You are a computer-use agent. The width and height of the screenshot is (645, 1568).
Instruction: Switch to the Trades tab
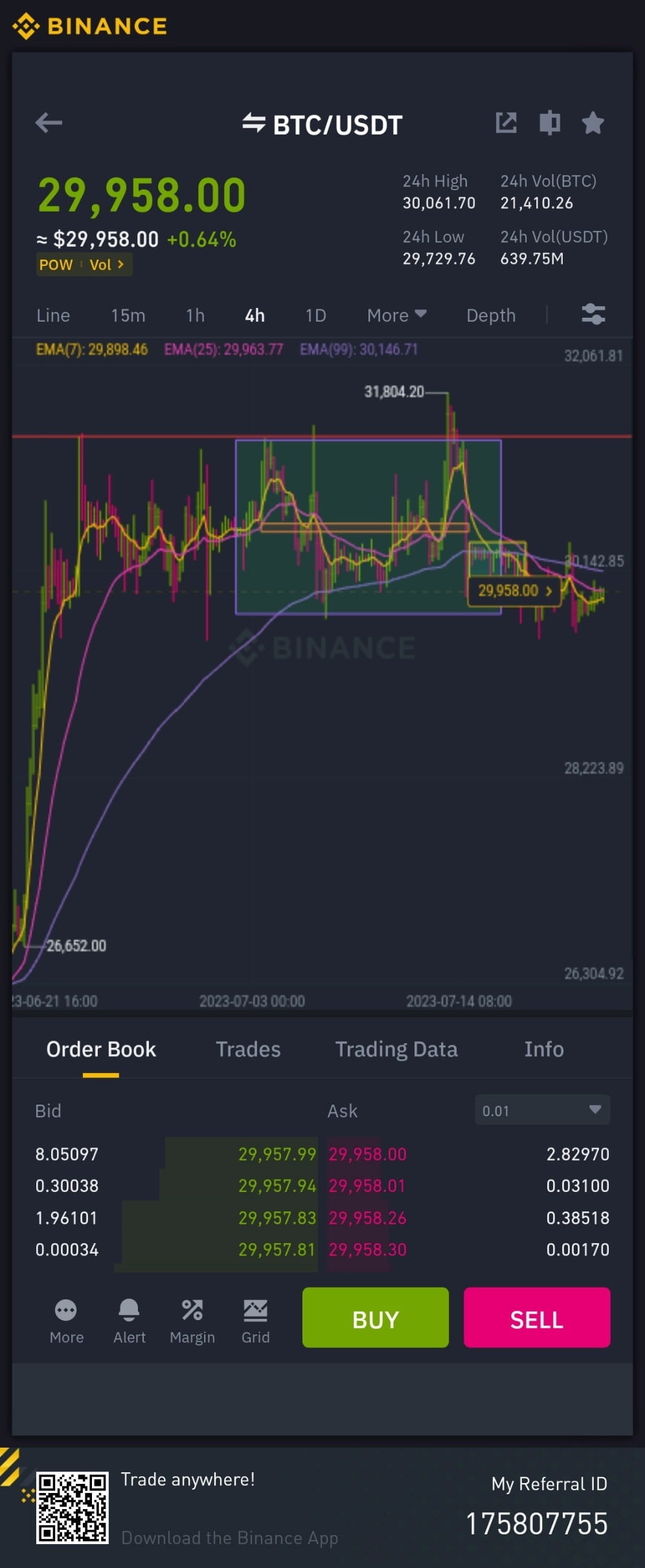pos(248,1049)
